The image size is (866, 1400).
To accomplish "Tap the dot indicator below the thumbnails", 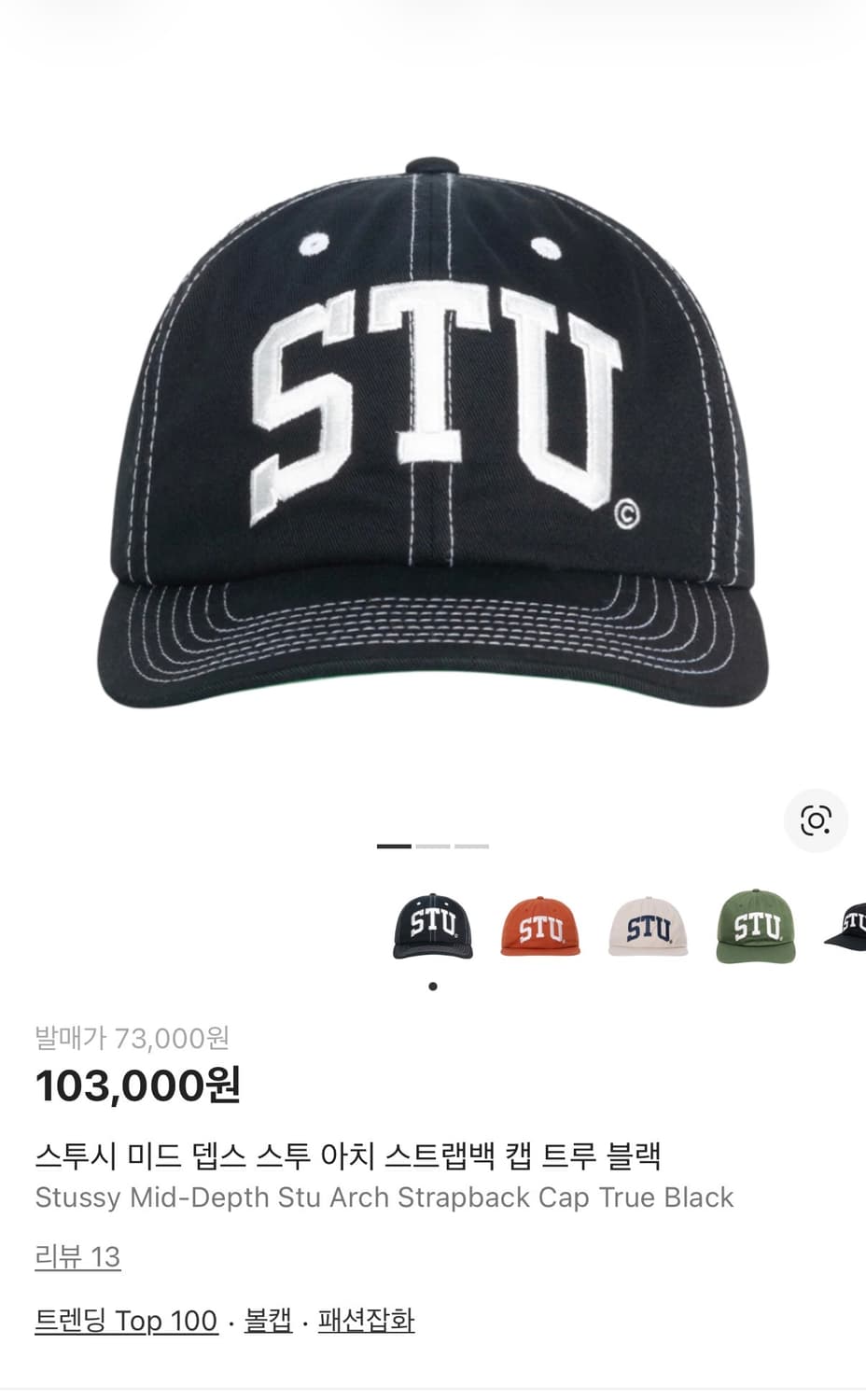I will point(433,987).
